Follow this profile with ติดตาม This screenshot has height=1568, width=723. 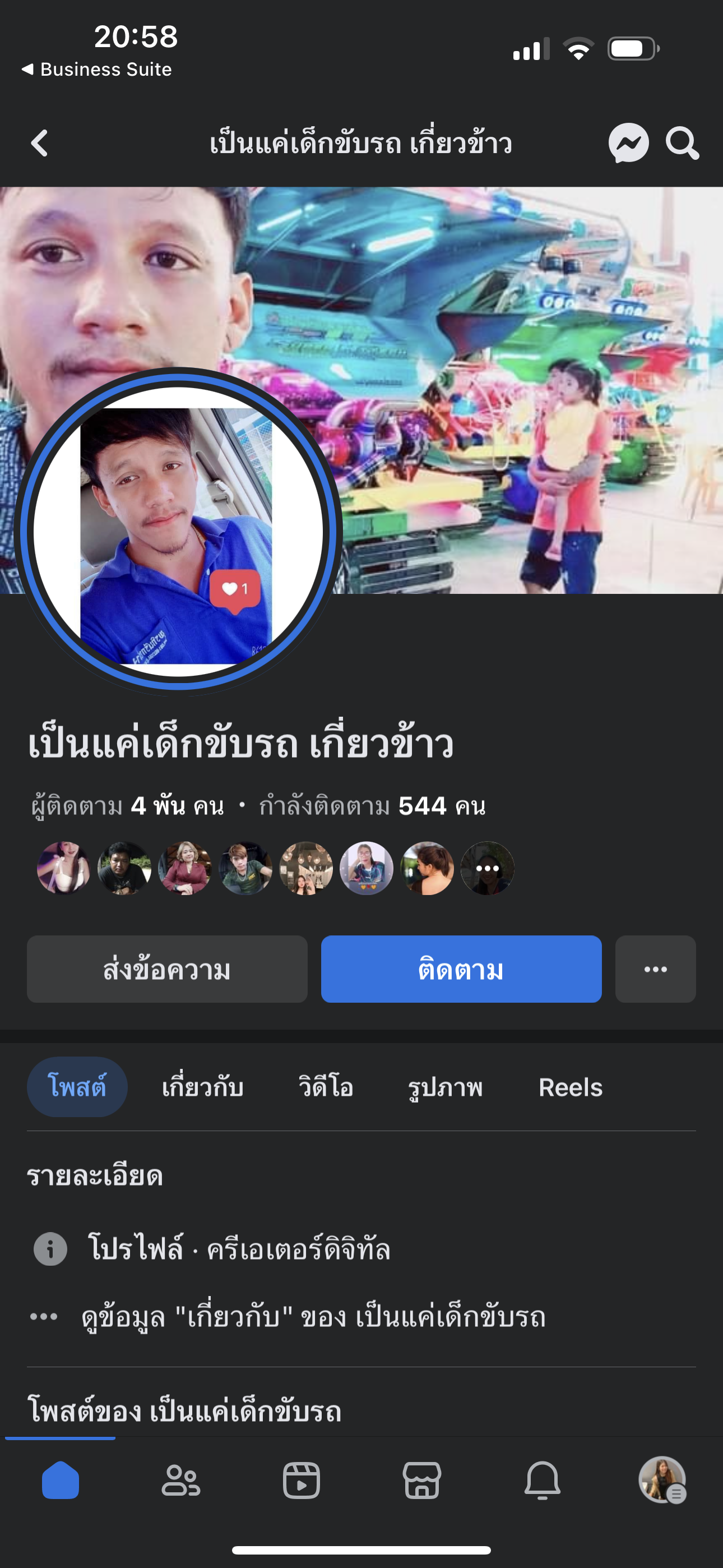point(461,969)
